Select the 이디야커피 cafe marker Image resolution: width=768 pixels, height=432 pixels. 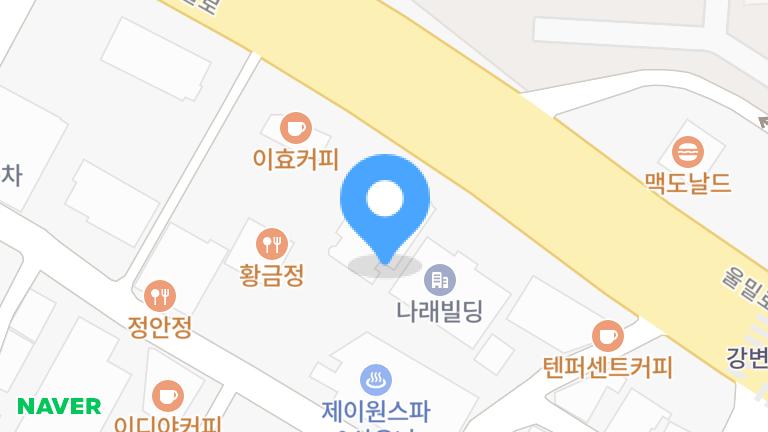168,395
